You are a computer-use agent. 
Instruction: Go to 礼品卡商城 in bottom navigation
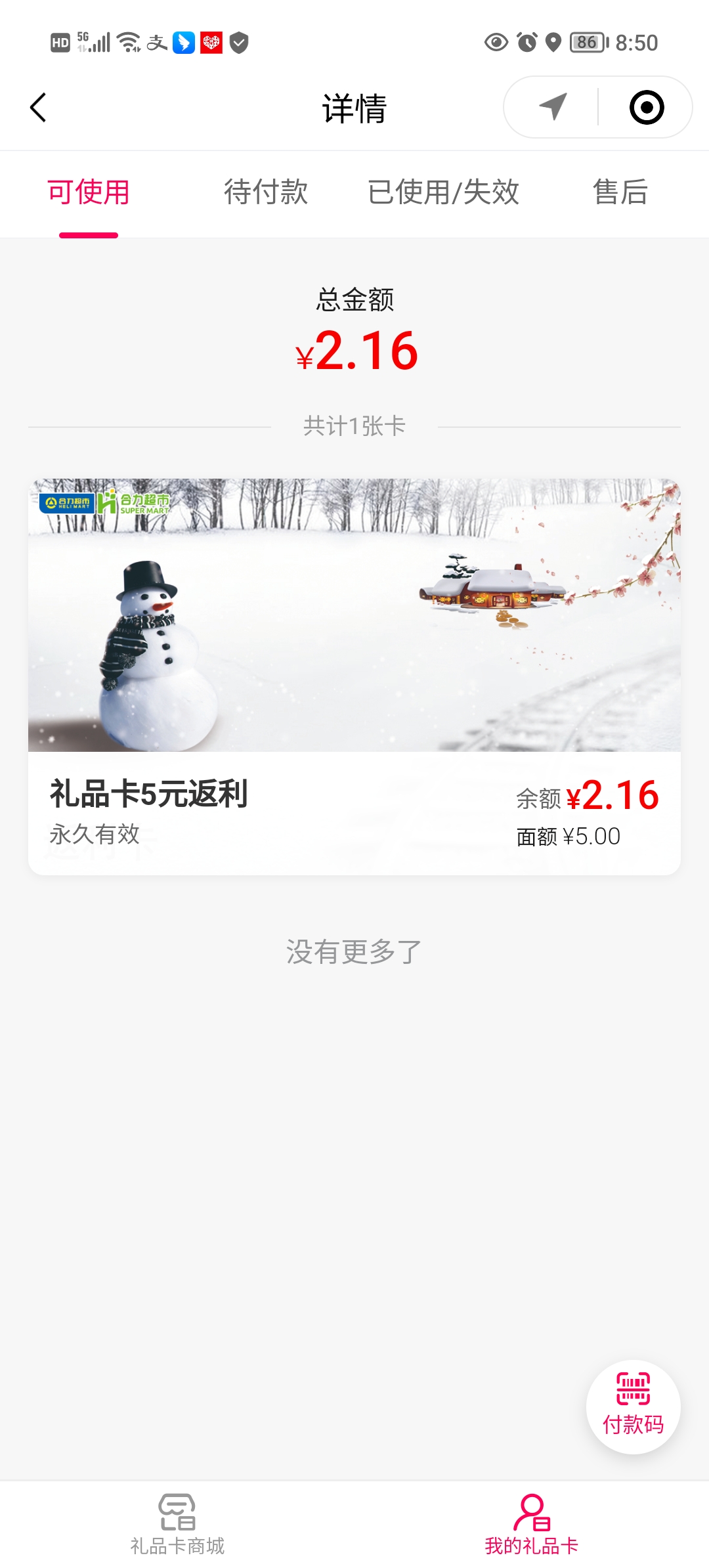click(177, 1525)
